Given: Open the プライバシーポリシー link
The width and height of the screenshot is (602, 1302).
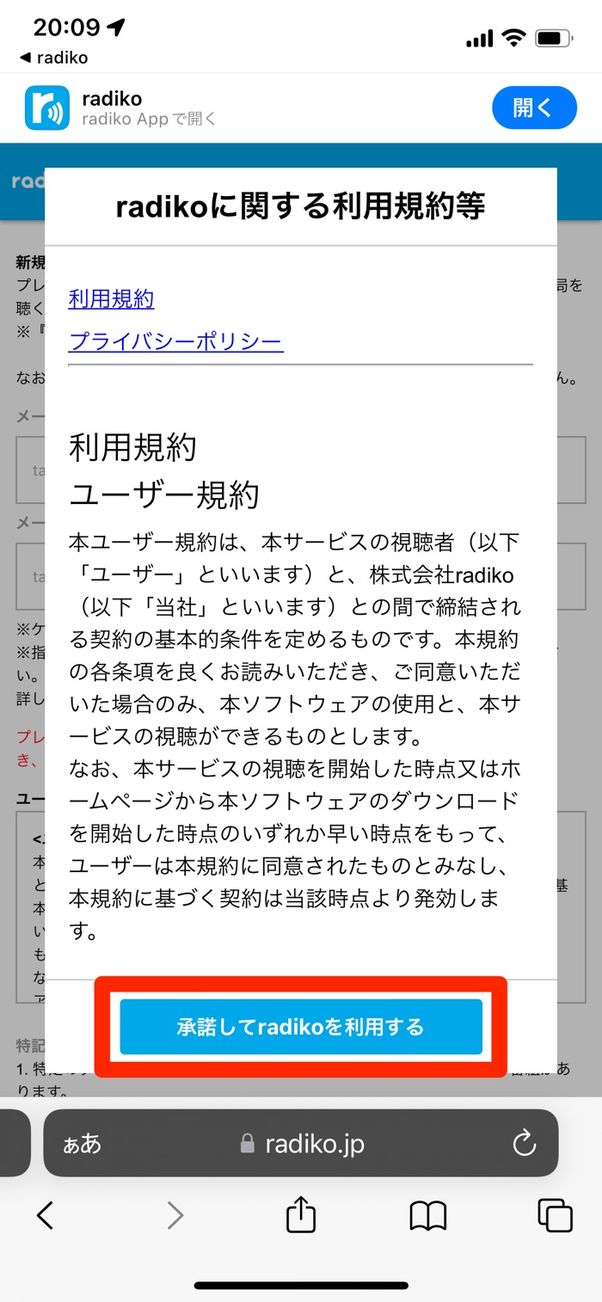Looking at the screenshot, I should [176, 342].
